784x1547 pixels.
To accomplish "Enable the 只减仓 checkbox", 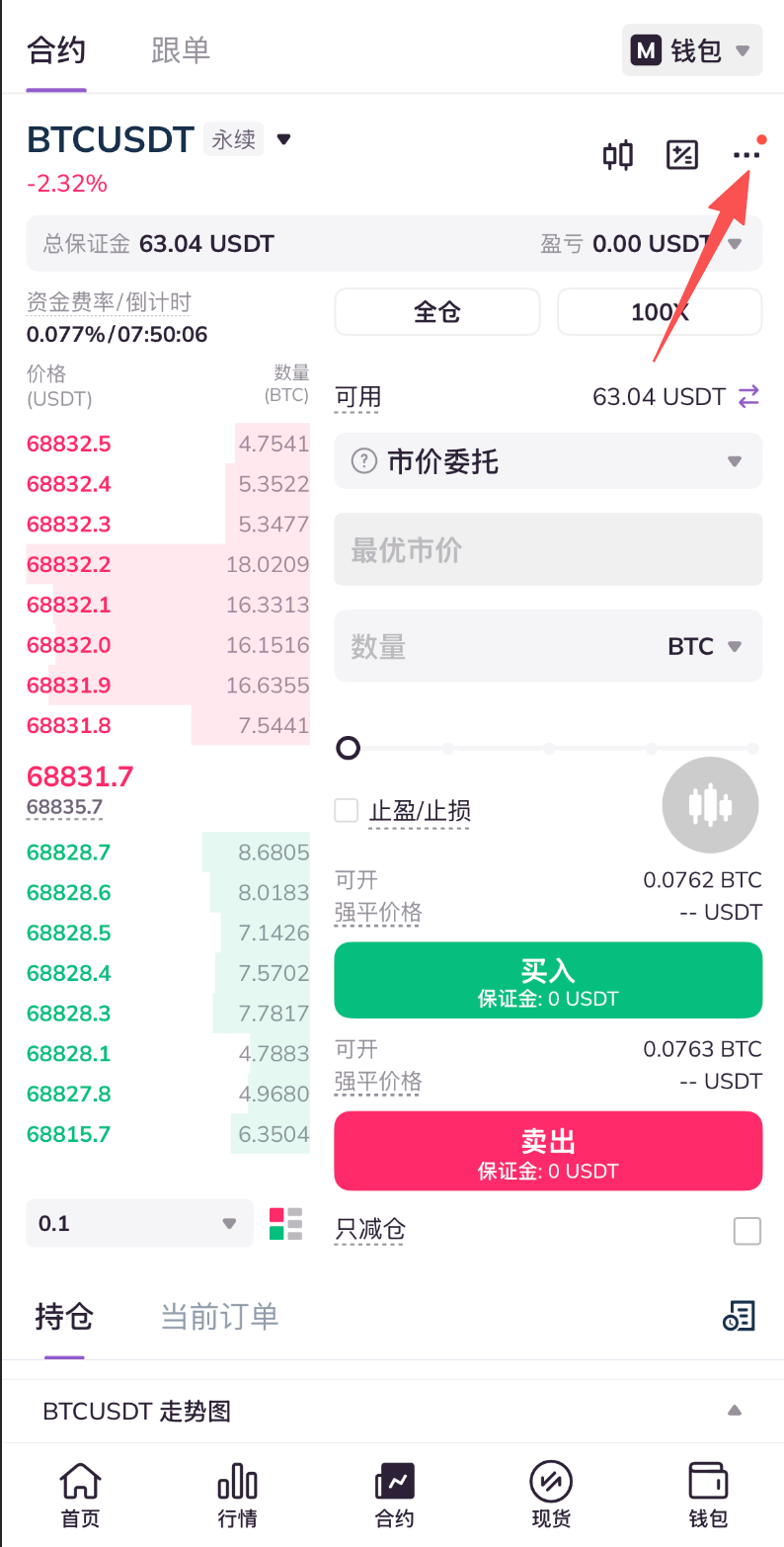I will pos(747,1231).
